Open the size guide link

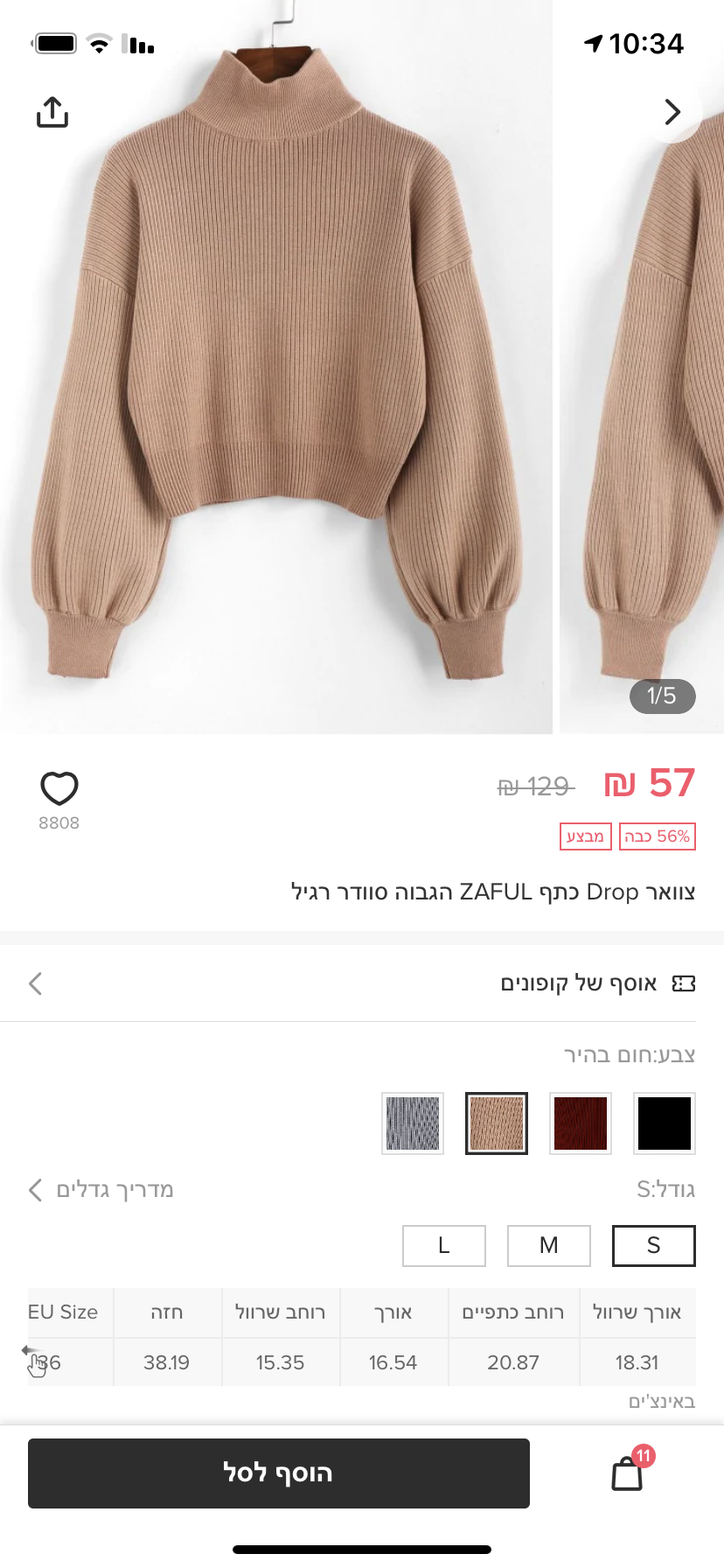[103, 1190]
